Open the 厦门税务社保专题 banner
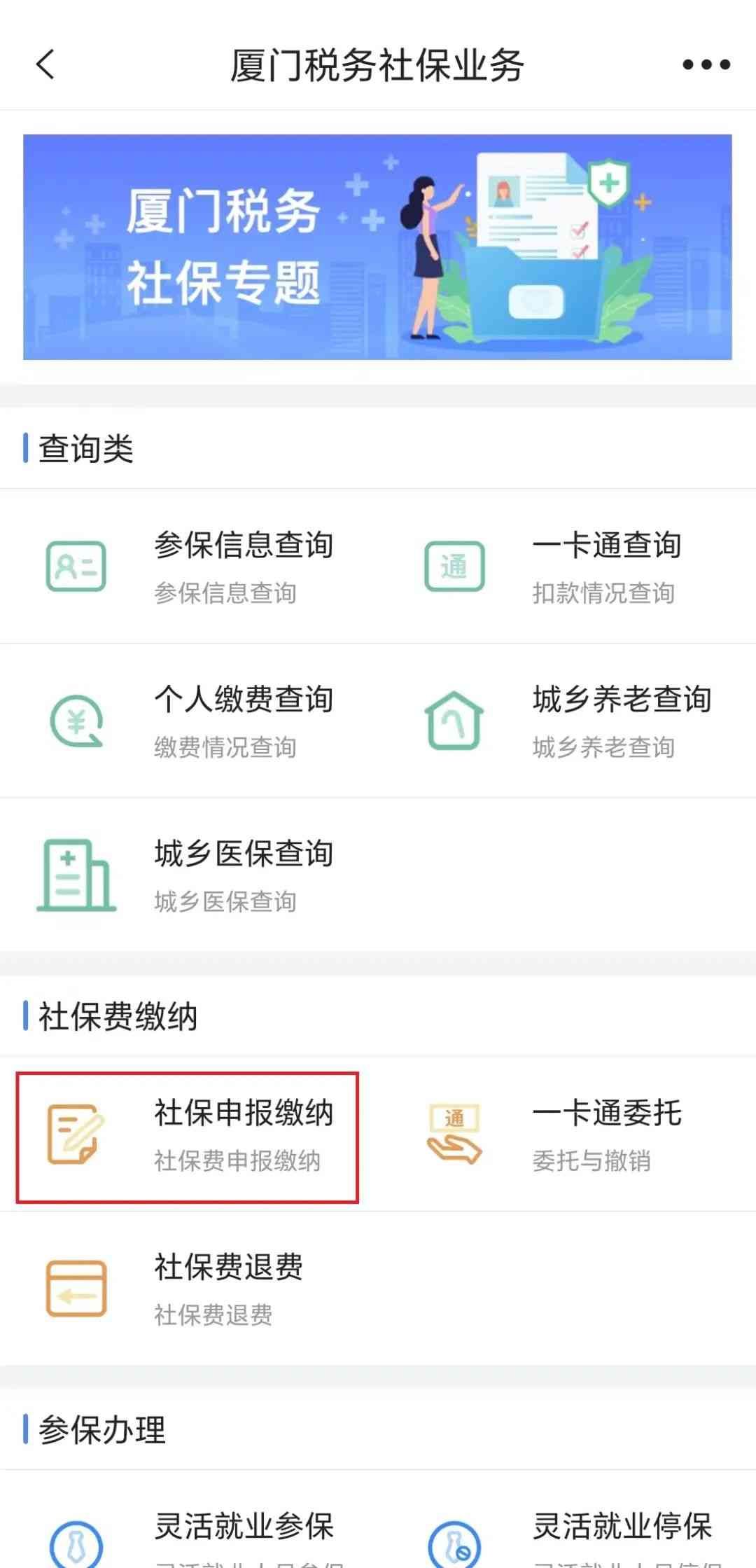The height and width of the screenshot is (1568, 756). click(377, 247)
